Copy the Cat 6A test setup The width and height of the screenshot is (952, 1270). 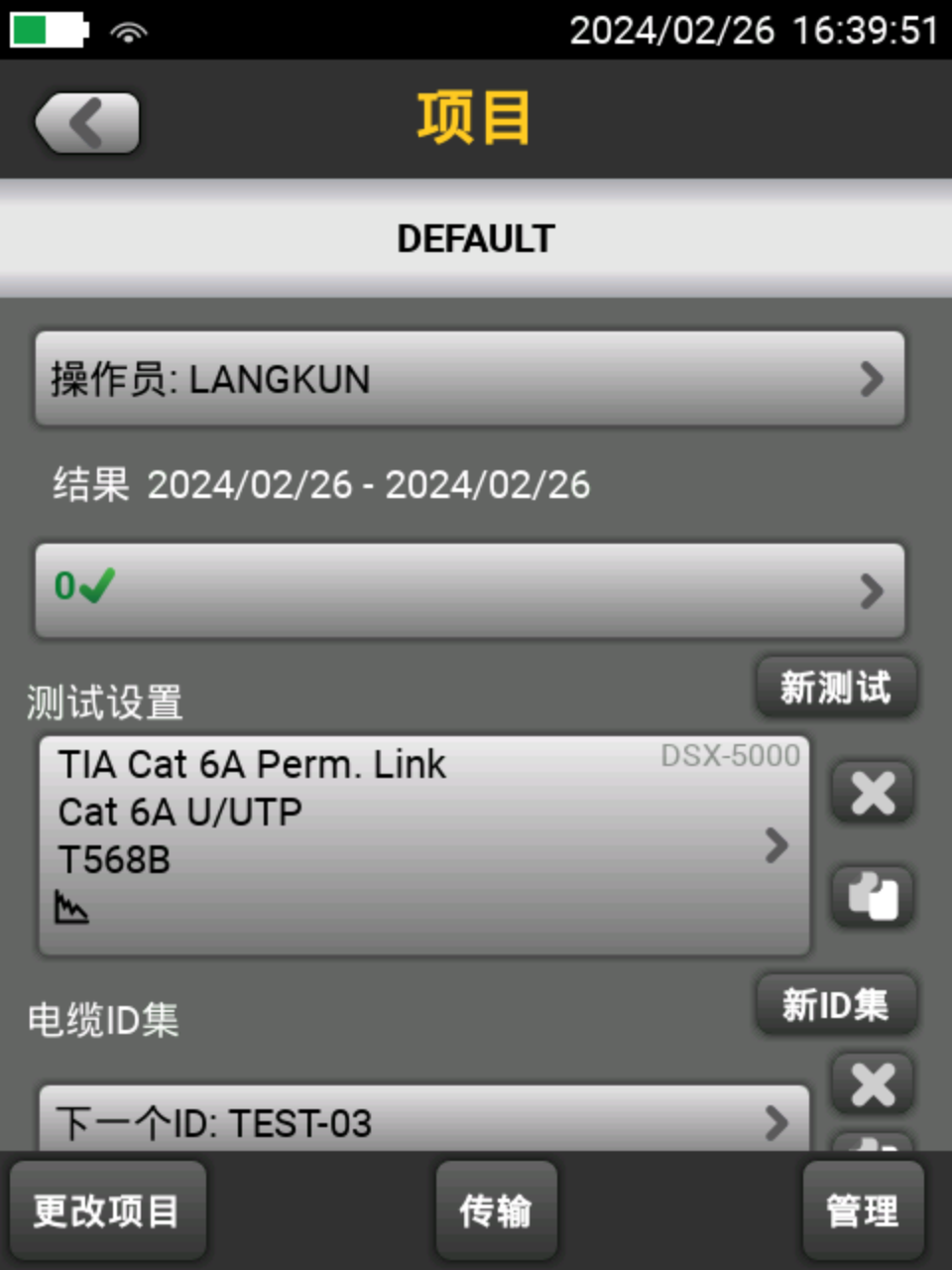point(872,896)
